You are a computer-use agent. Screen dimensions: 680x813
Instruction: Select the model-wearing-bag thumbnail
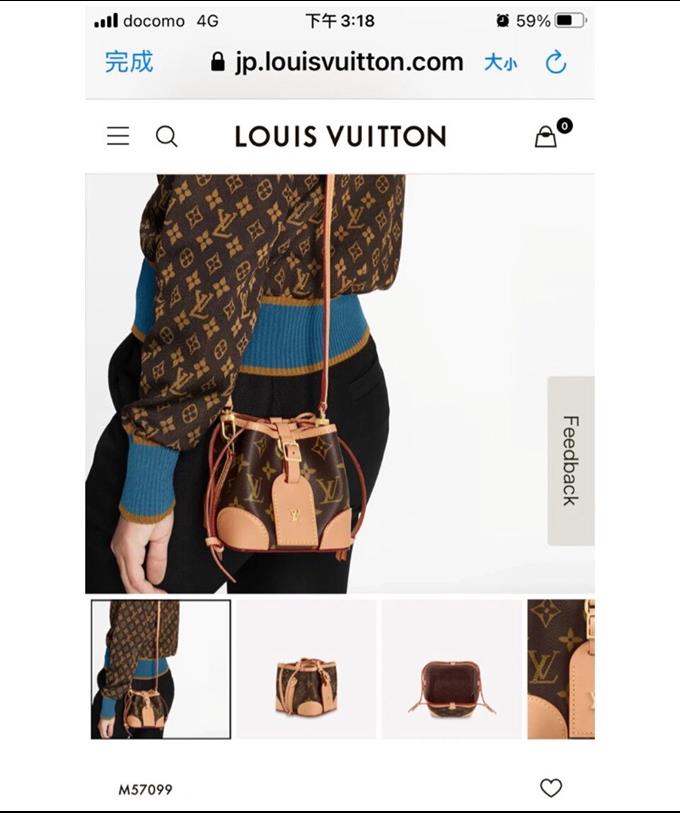coord(160,669)
